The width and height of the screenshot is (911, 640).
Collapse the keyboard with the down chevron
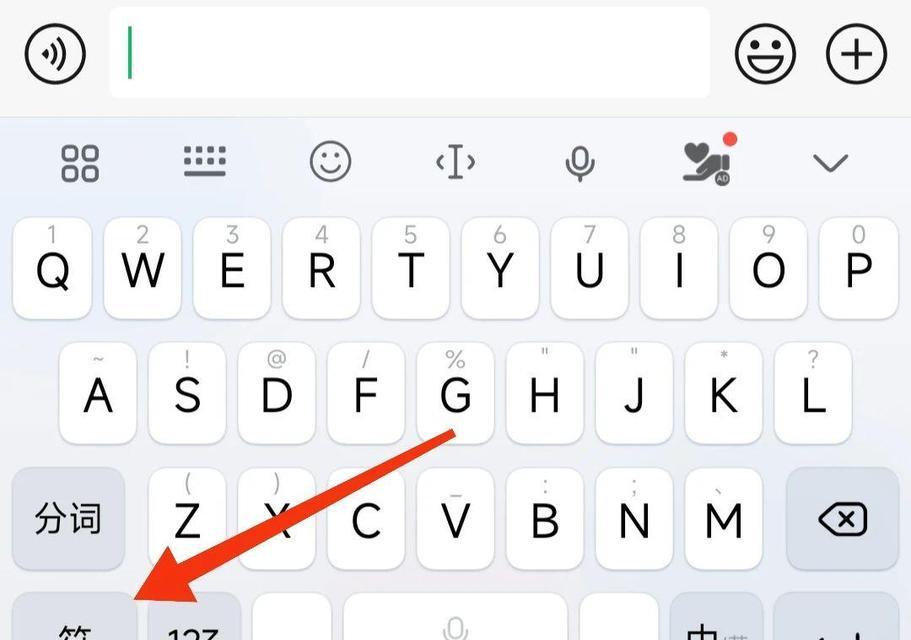pos(830,163)
